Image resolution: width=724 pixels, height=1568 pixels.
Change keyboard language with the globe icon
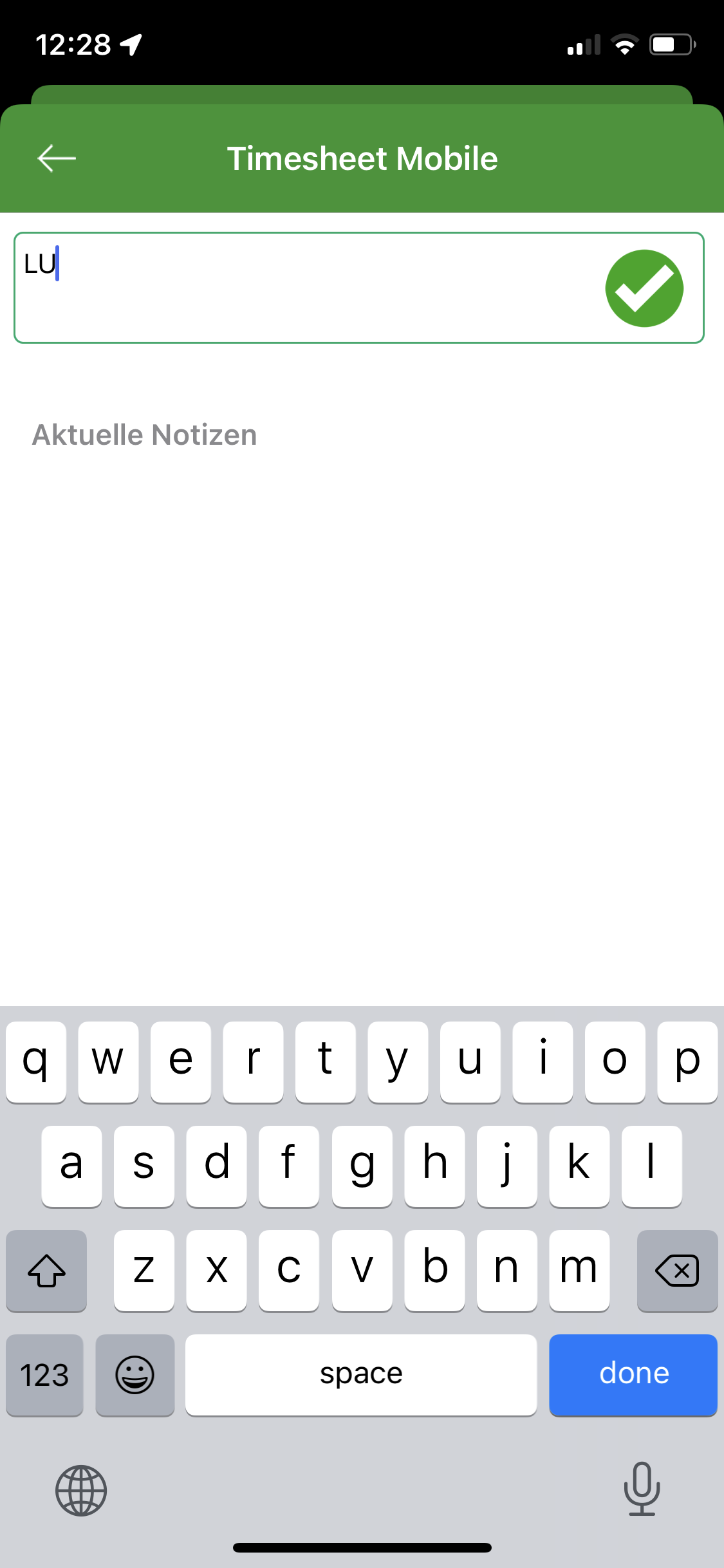tap(81, 1490)
